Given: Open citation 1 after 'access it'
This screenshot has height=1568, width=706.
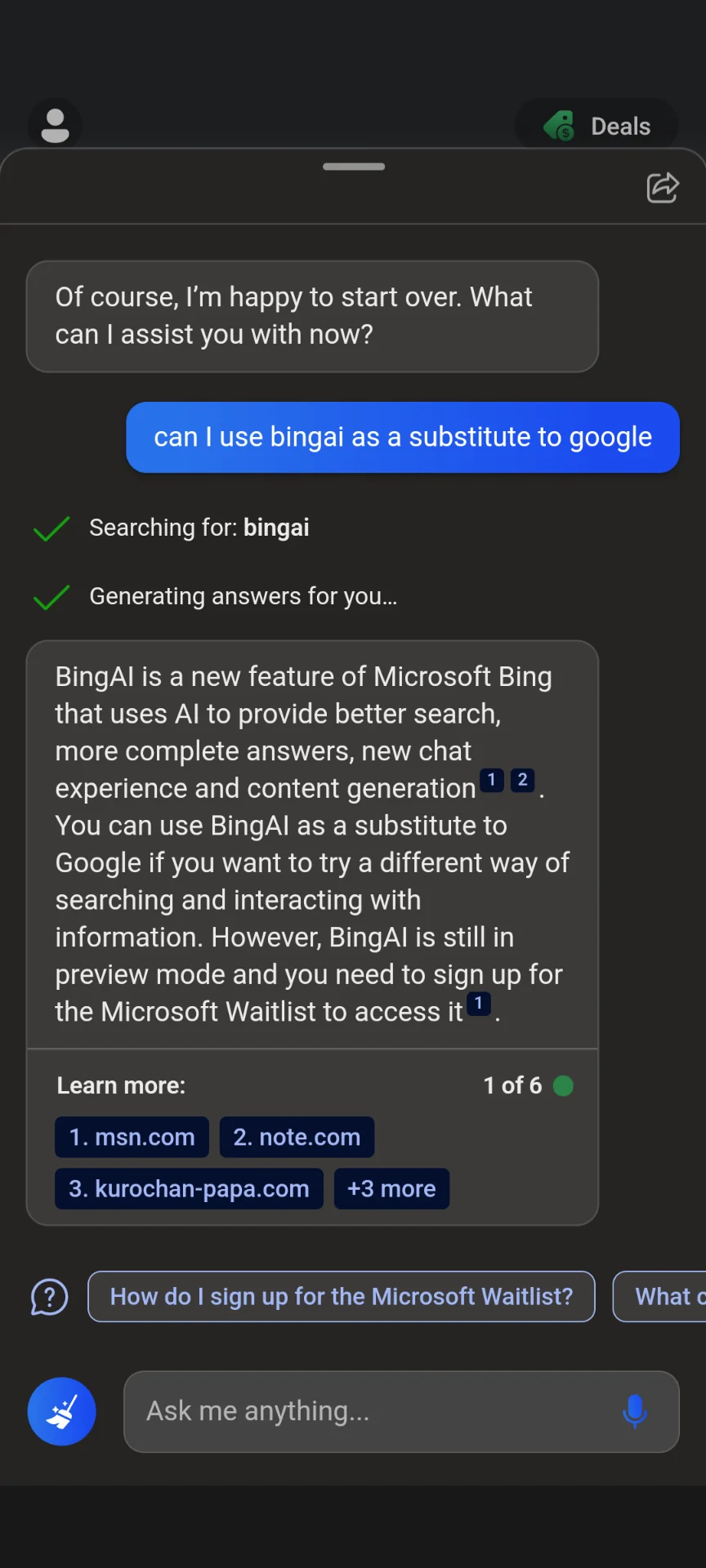Looking at the screenshot, I should point(479,1004).
